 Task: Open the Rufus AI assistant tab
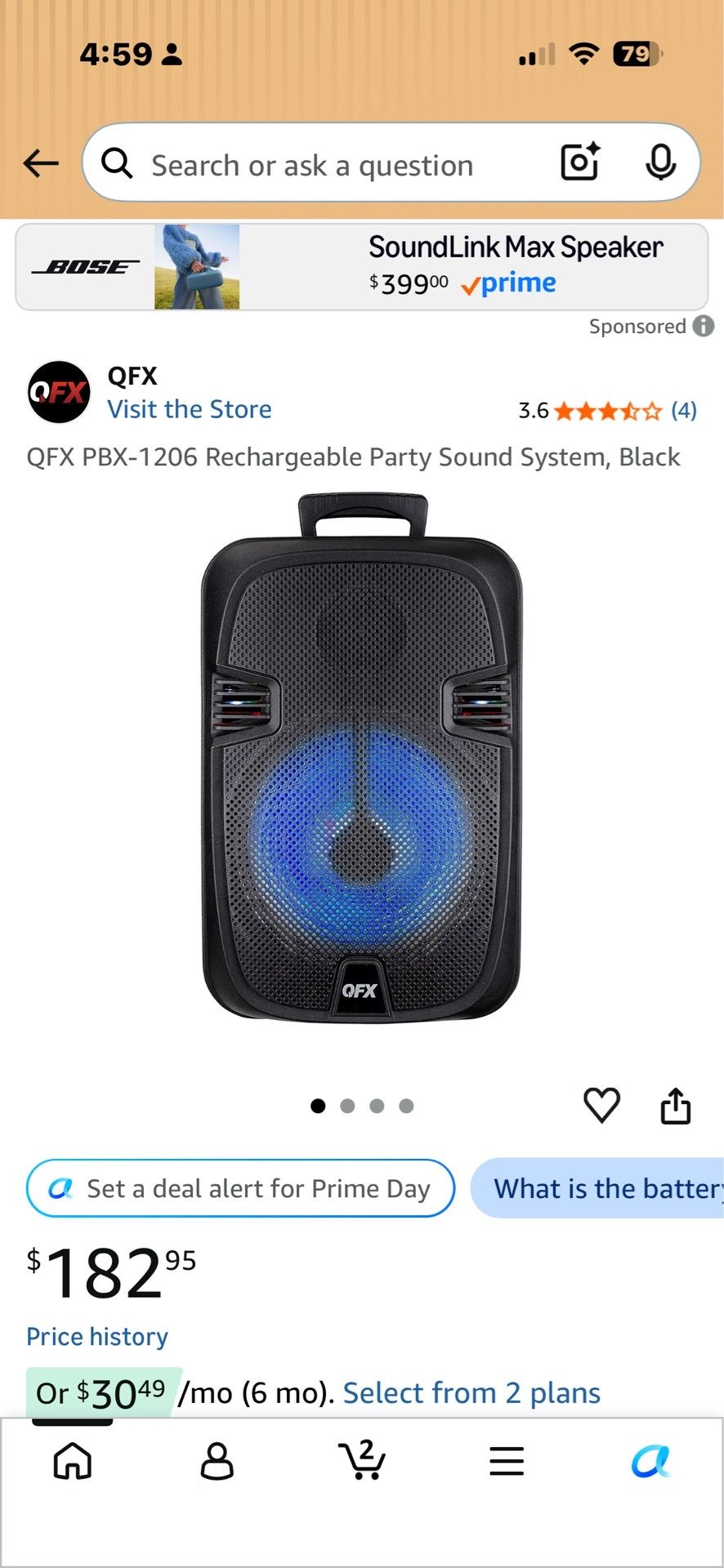point(650,1461)
